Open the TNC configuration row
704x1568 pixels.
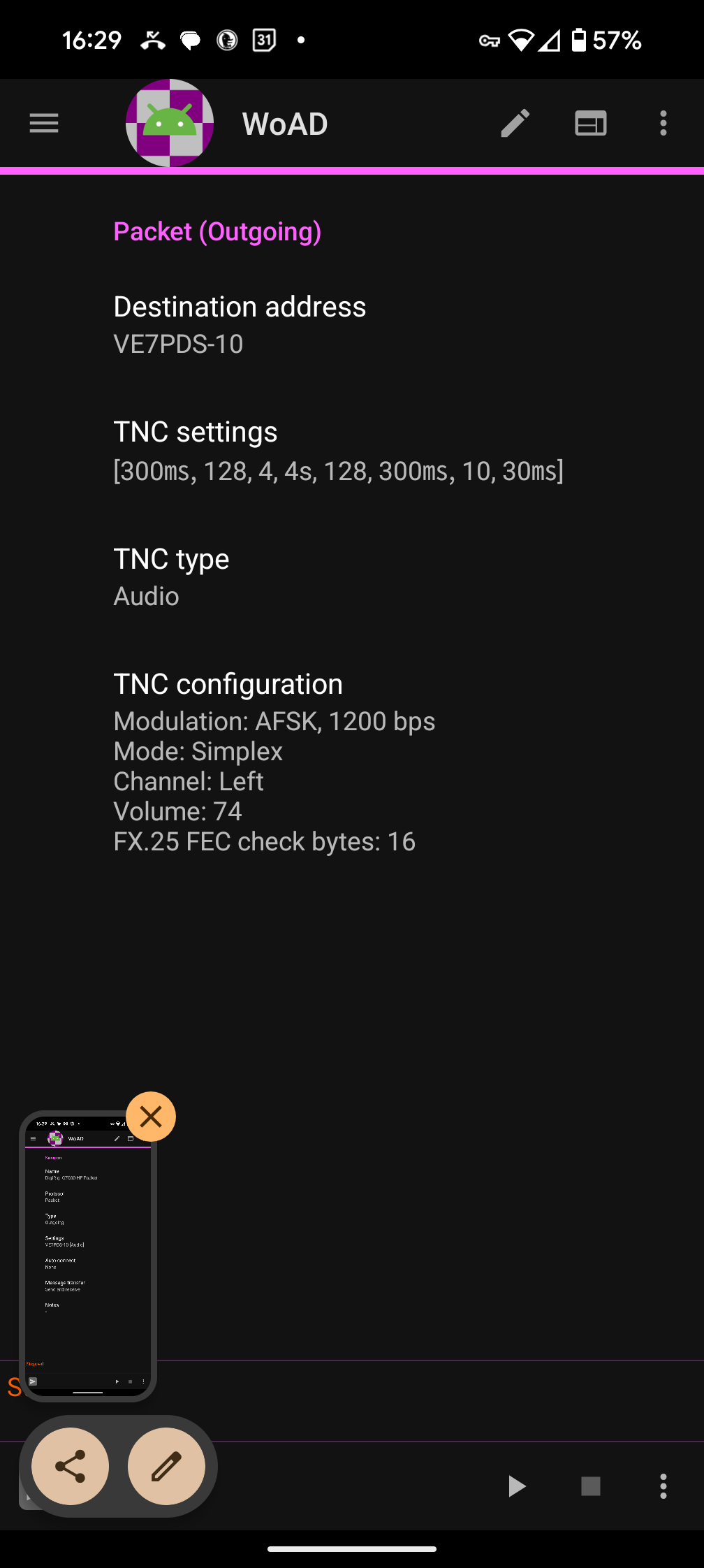point(352,762)
